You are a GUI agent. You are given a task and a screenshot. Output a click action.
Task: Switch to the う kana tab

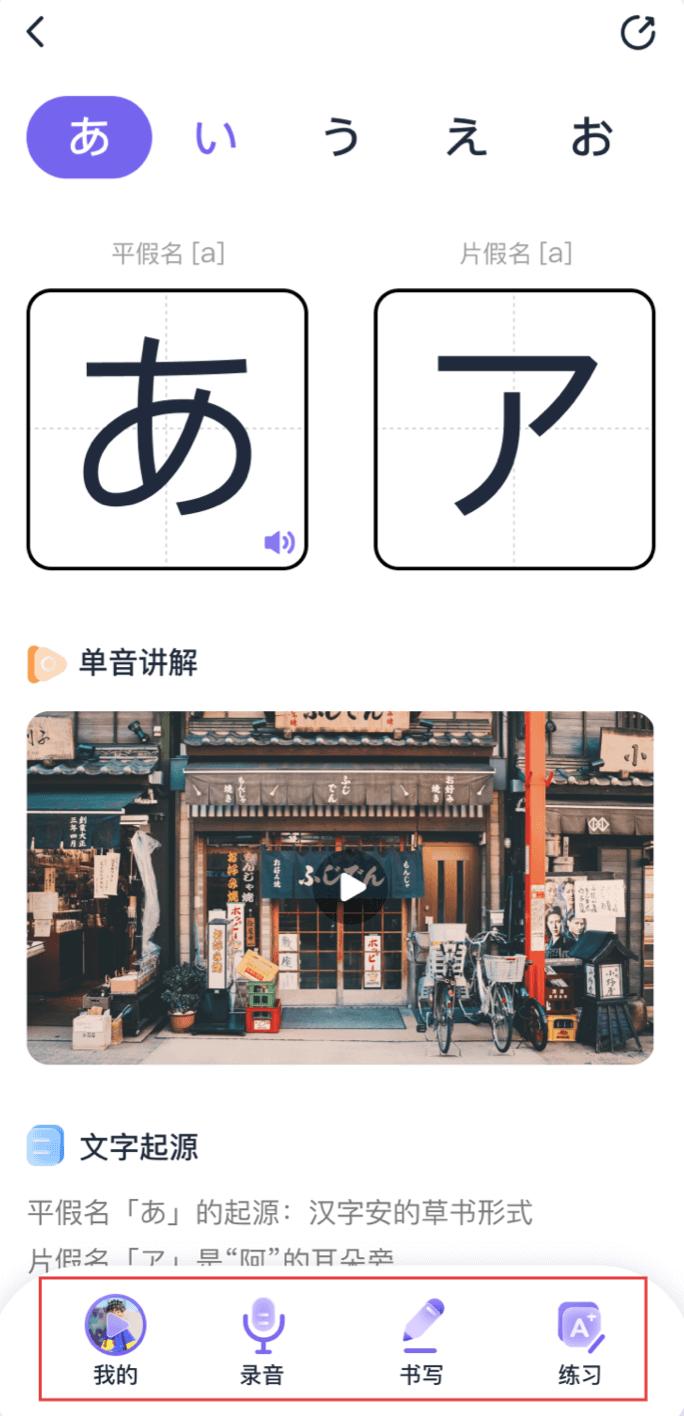click(341, 137)
